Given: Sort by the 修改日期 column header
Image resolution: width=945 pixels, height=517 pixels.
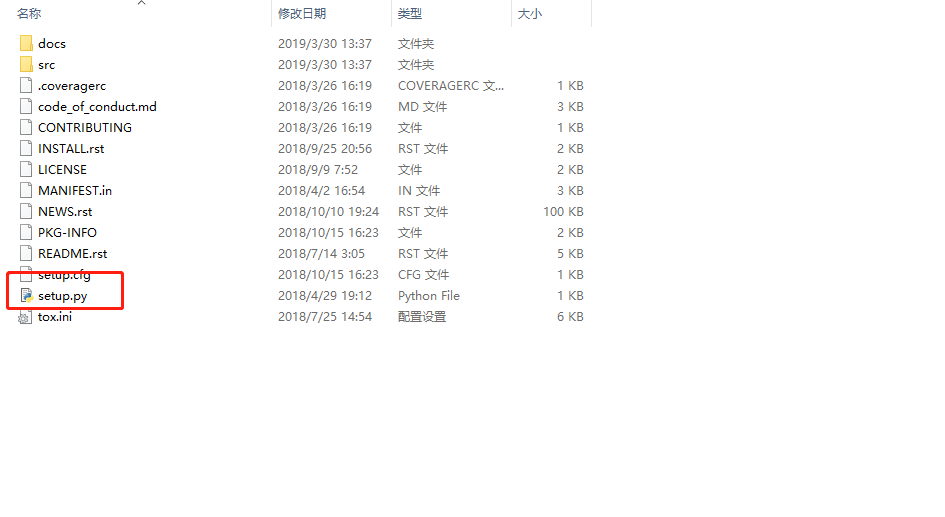Looking at the screenshot, I should point(301,13).
